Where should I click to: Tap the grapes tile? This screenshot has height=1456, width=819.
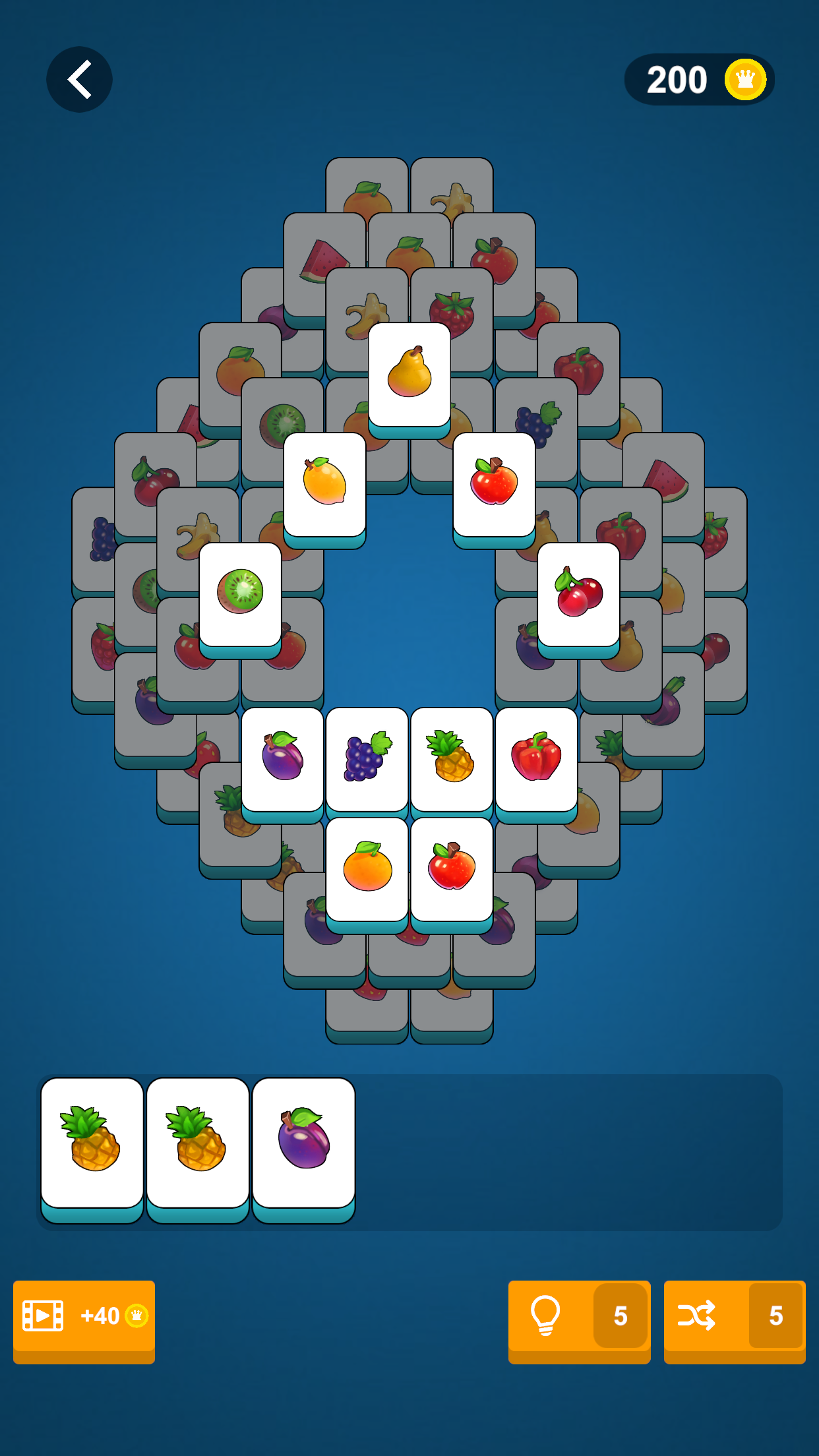point(367,758)
